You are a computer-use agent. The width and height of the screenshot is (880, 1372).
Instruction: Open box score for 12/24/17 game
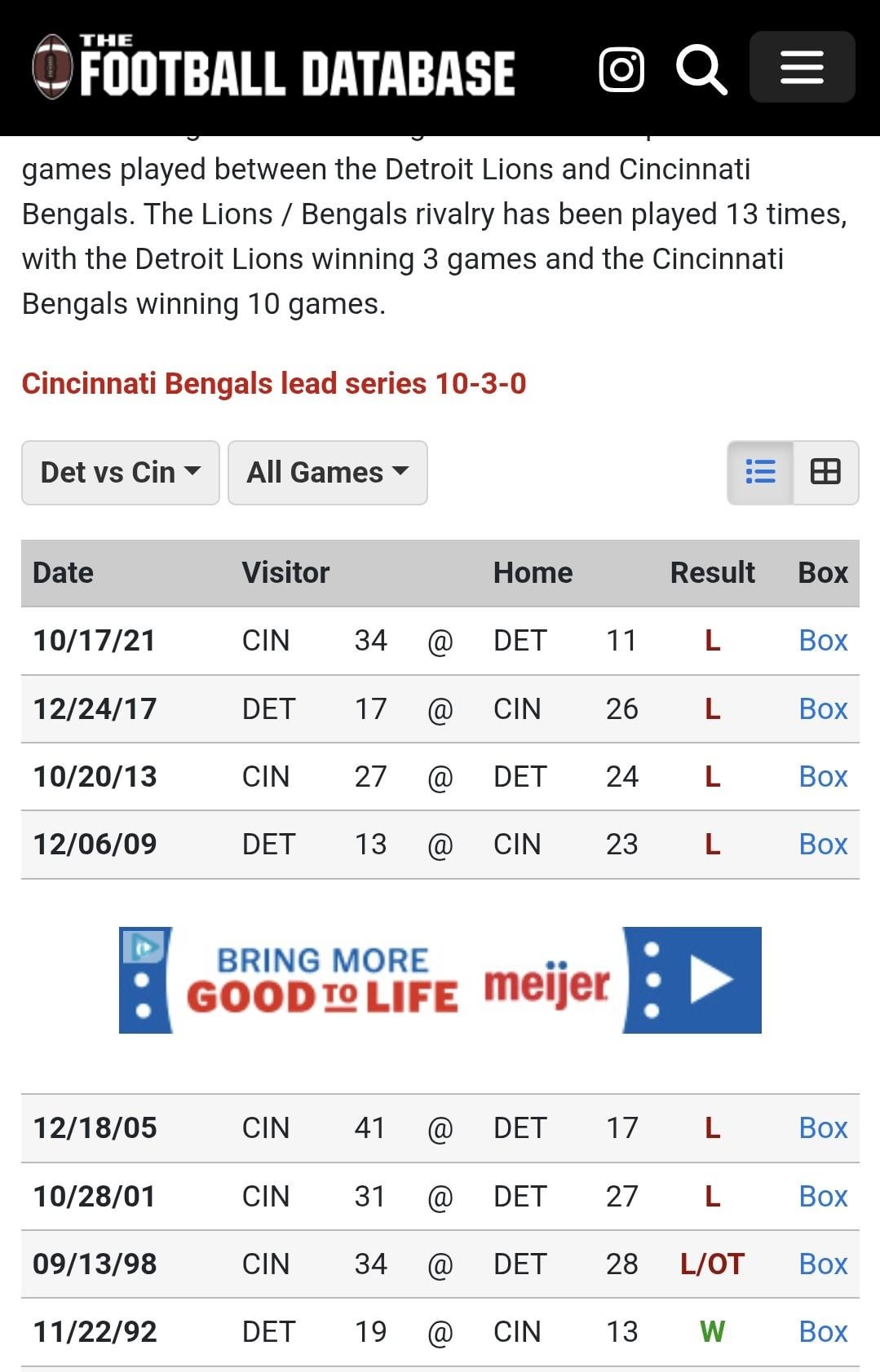(x=823, y=709)
